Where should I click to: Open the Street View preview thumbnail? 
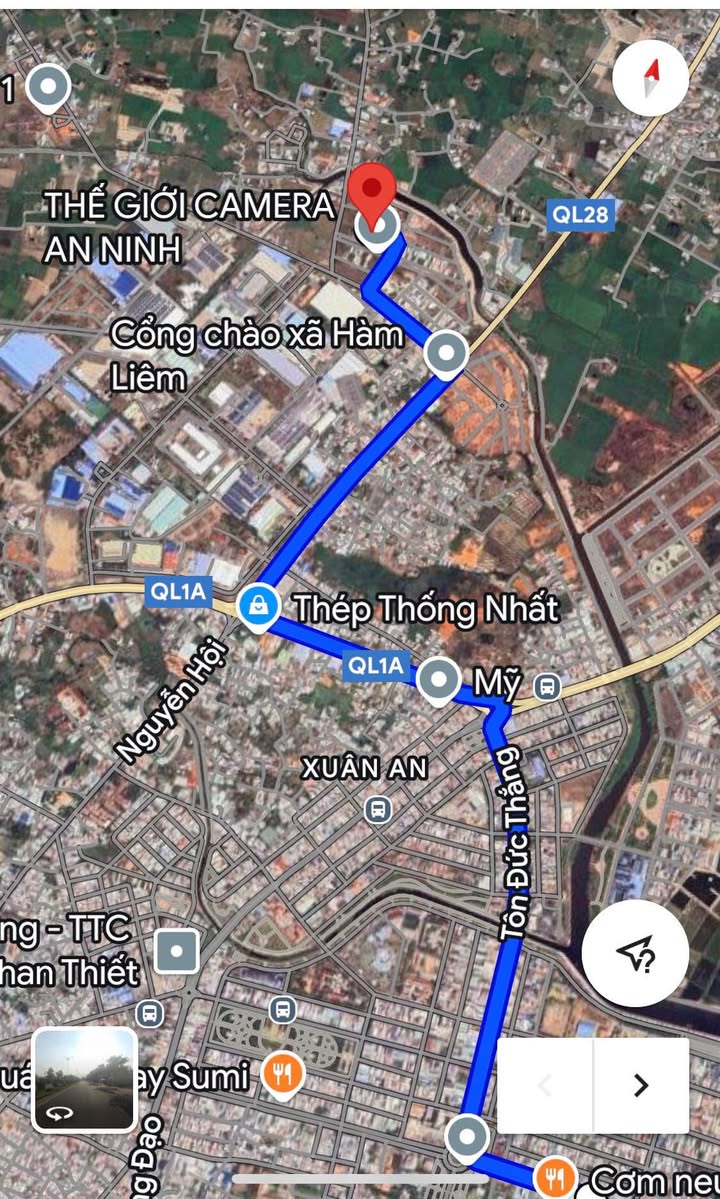pos(84,1079)
